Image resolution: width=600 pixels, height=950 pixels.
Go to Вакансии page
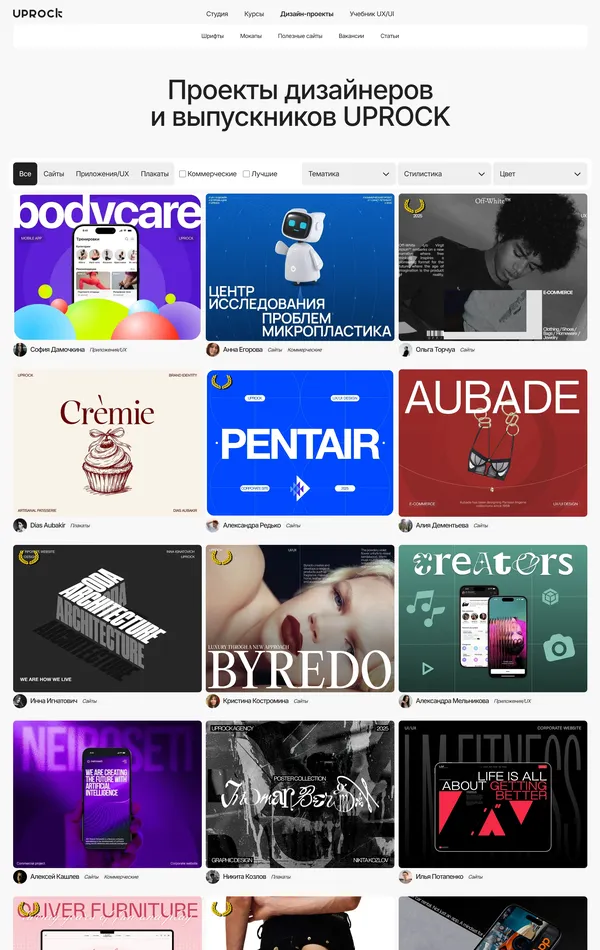[x=351, y=36]
